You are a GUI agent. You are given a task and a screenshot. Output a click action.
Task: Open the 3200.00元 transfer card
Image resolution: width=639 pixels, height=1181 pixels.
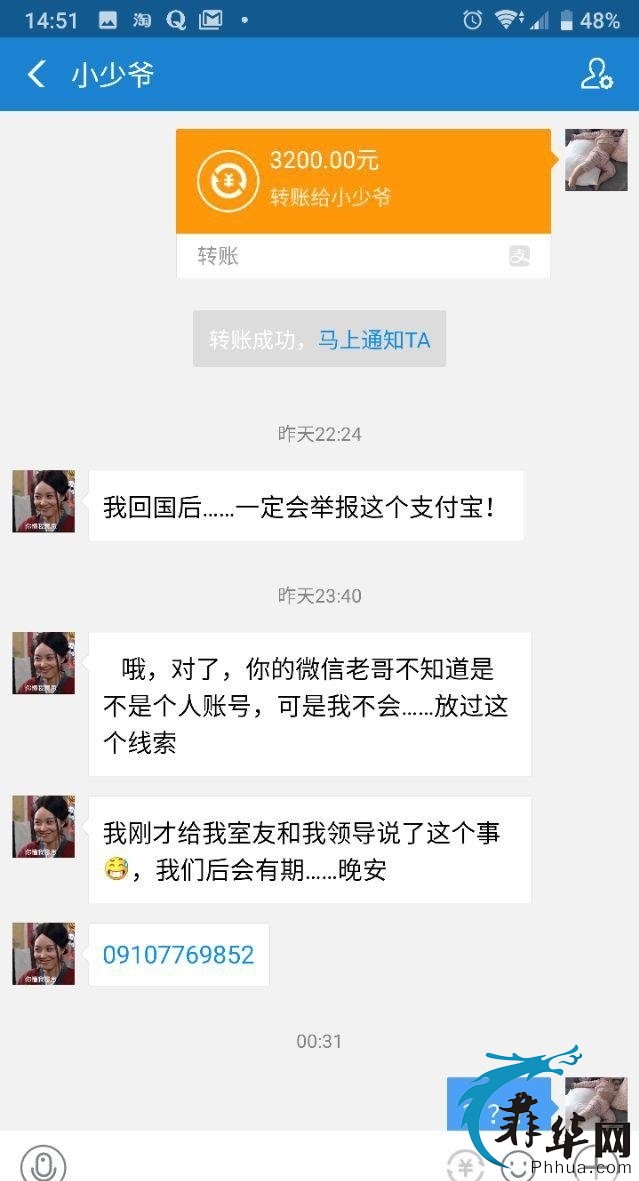363,181
